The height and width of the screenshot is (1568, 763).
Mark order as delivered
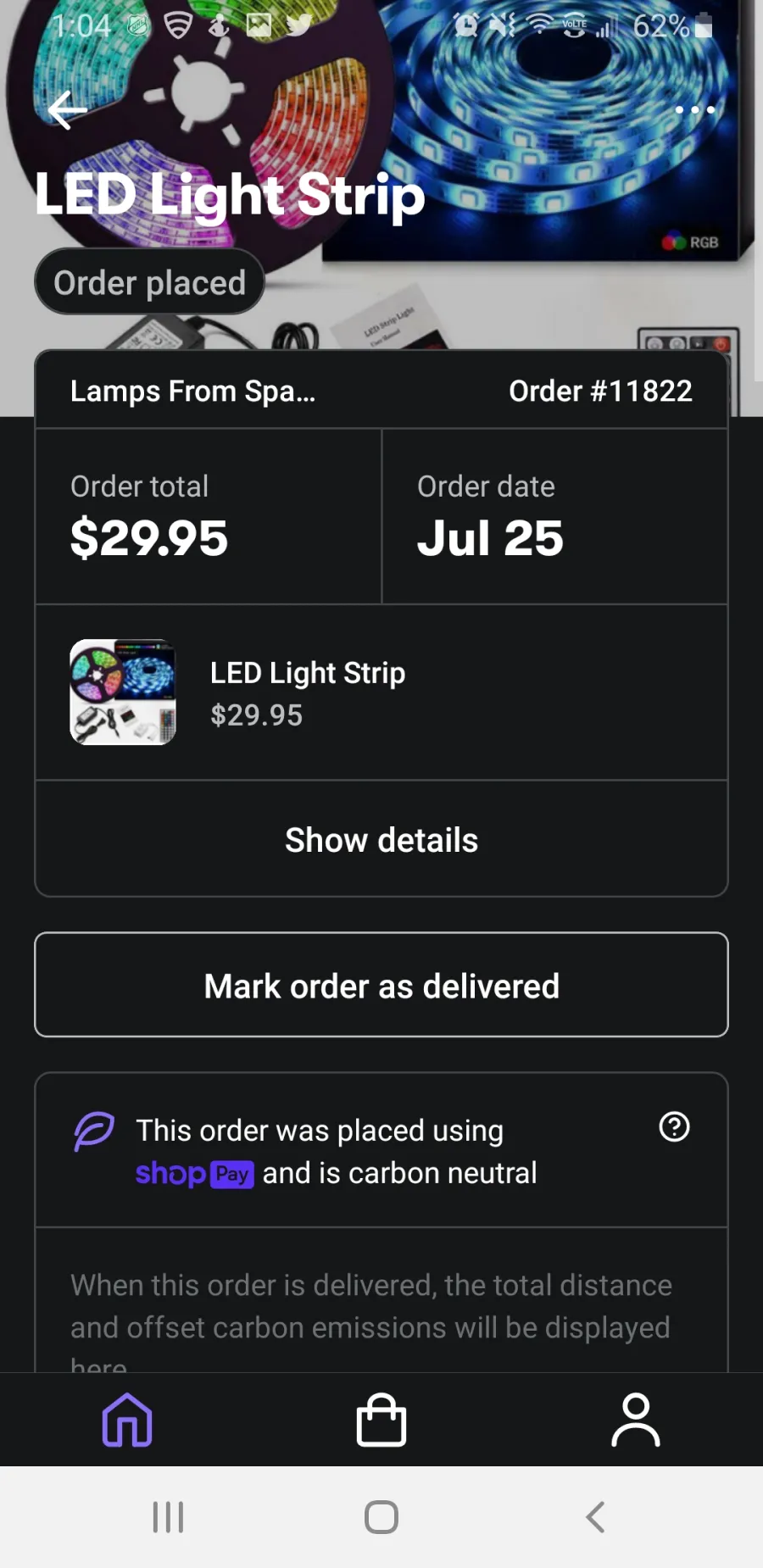381,985
